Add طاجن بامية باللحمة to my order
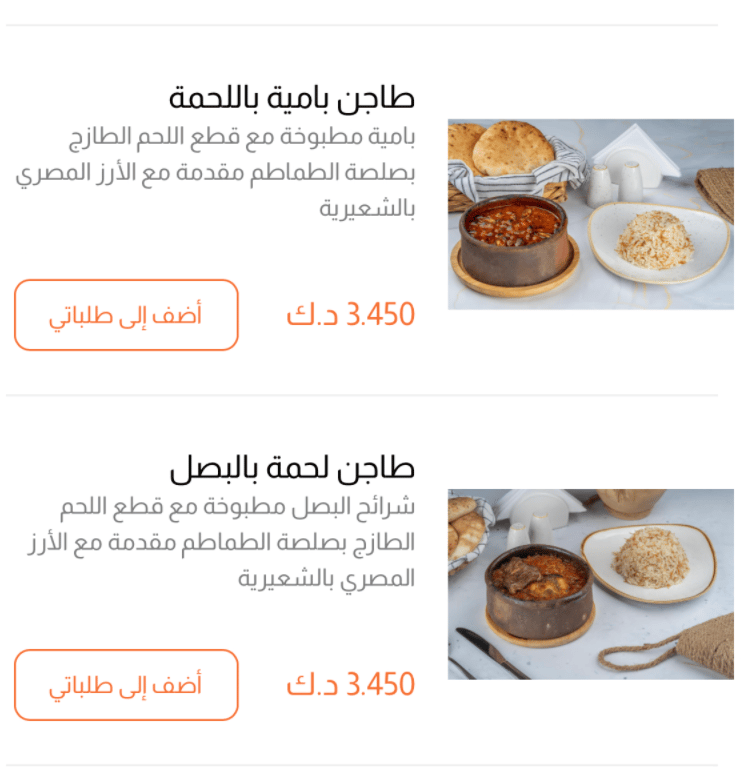Screen dimensions: 748x768 126,315
